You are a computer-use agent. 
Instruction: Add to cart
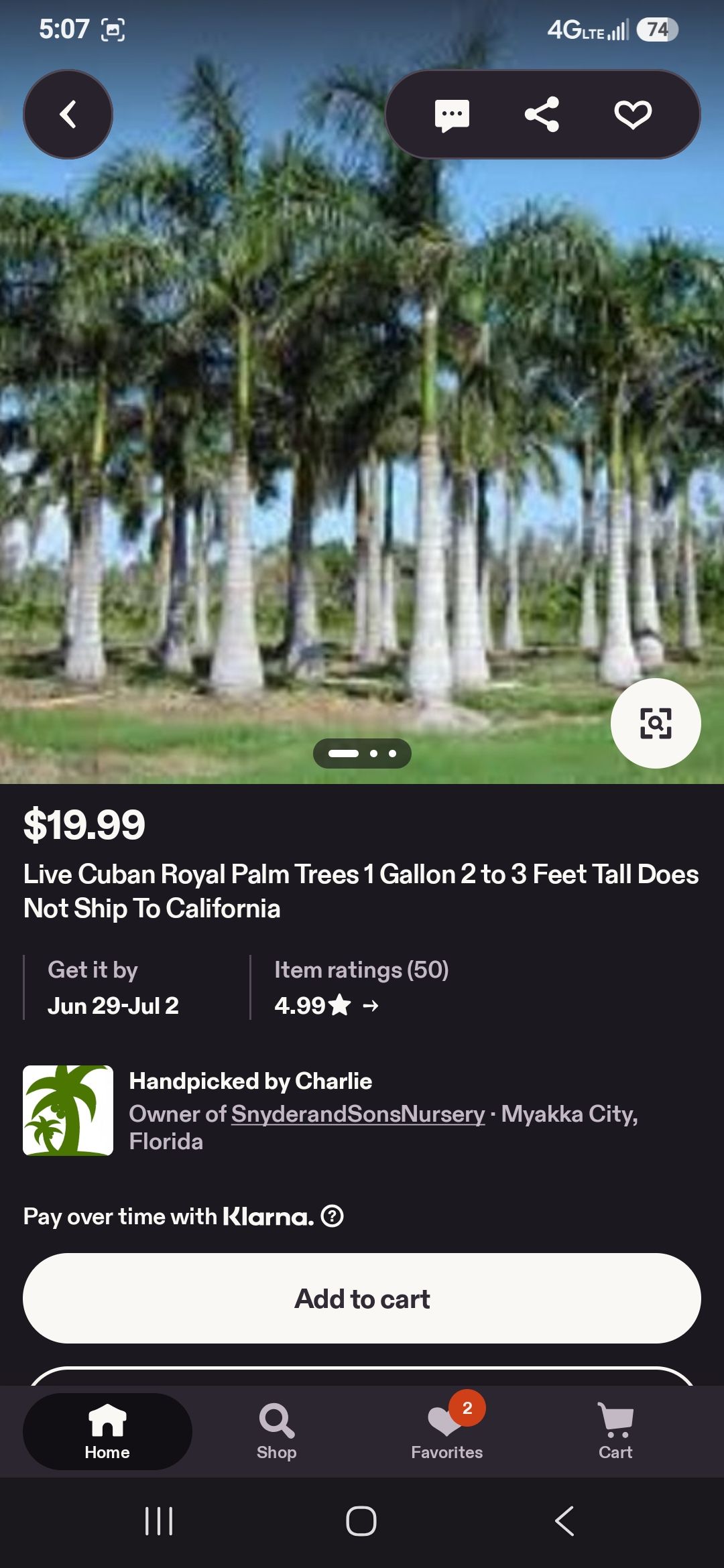point(362,1298)
